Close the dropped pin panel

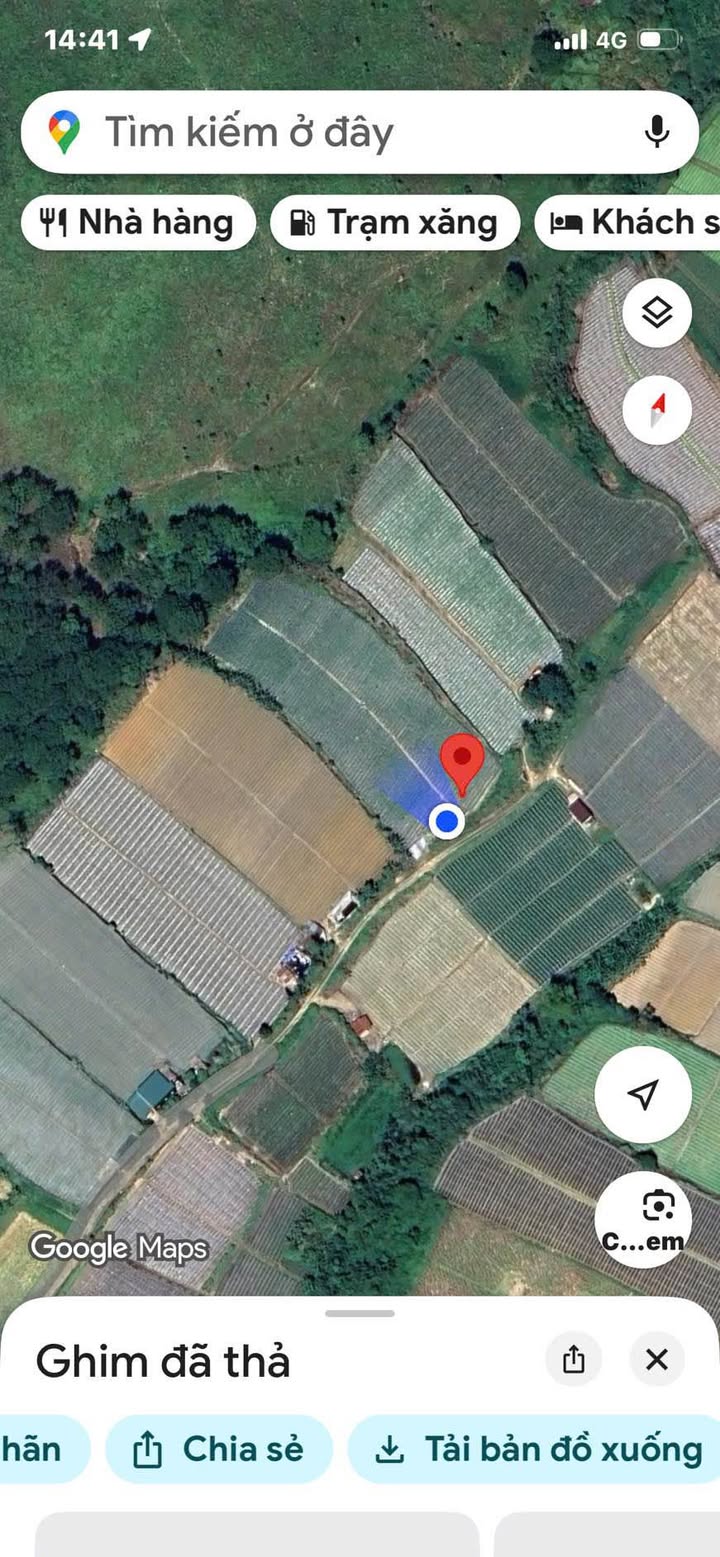tap(657, 1359)
